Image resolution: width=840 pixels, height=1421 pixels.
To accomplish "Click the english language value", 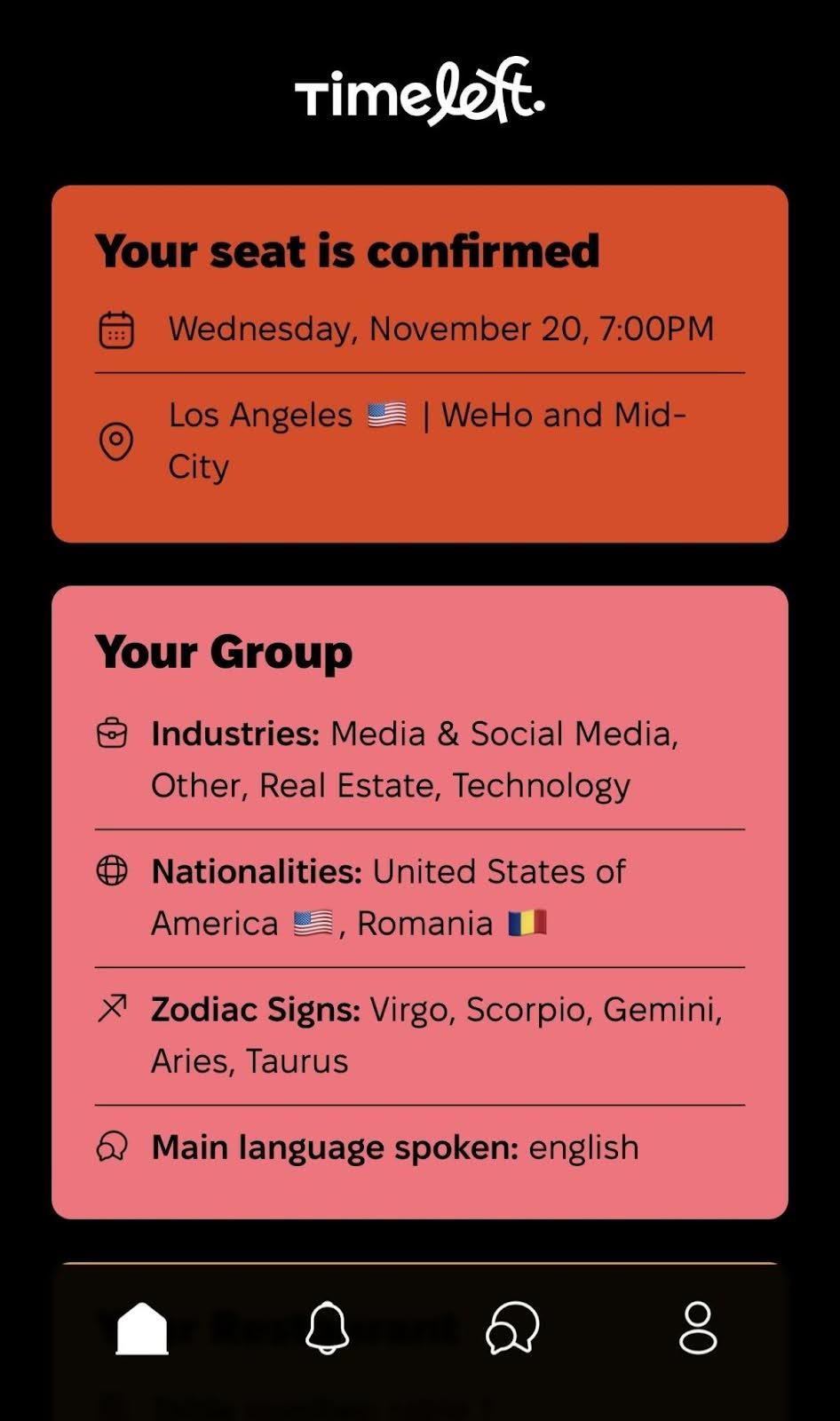I will click(583, 1147).
